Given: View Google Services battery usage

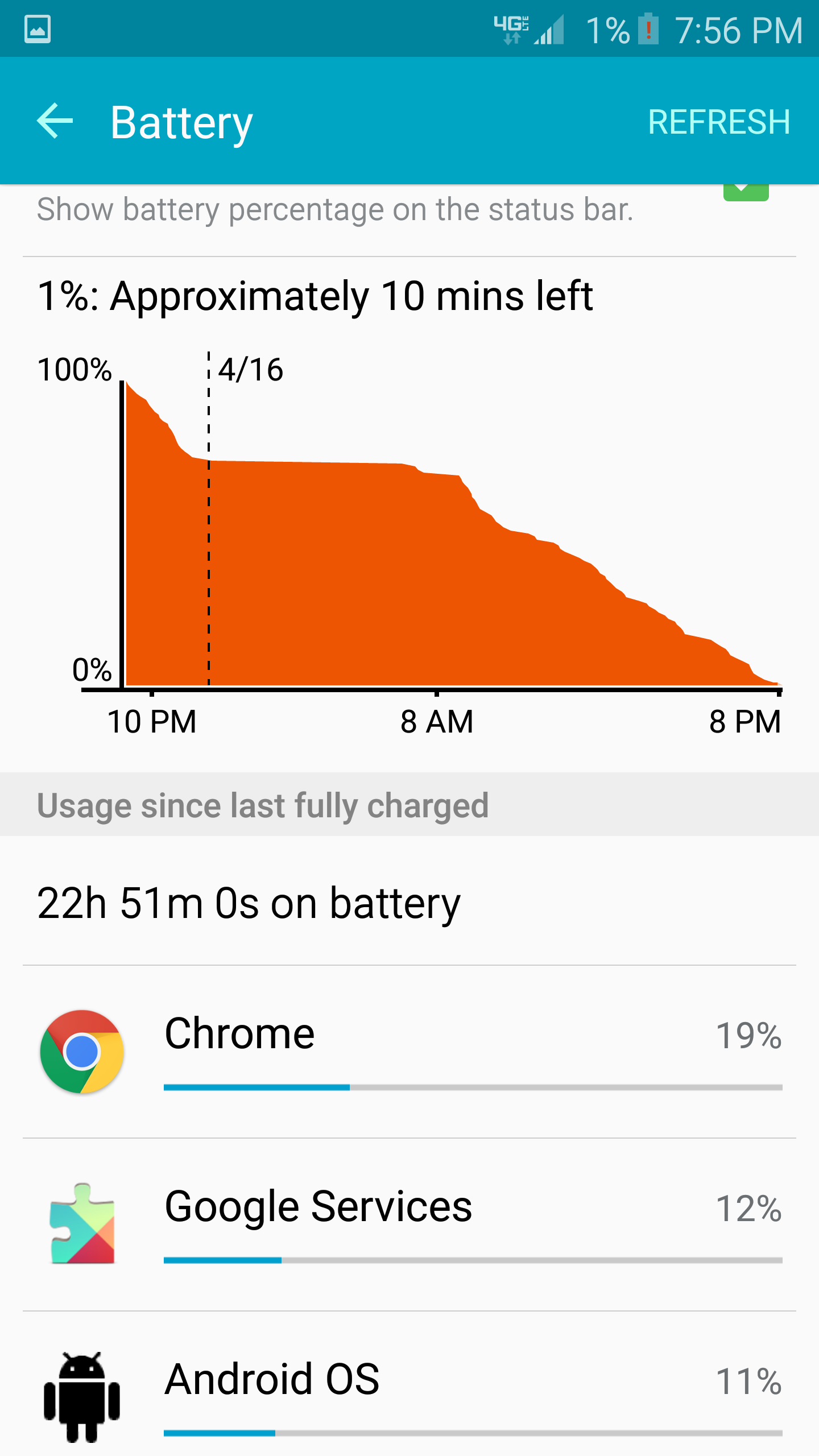Looking at the screenshot, I should (x=409, y=1225).
